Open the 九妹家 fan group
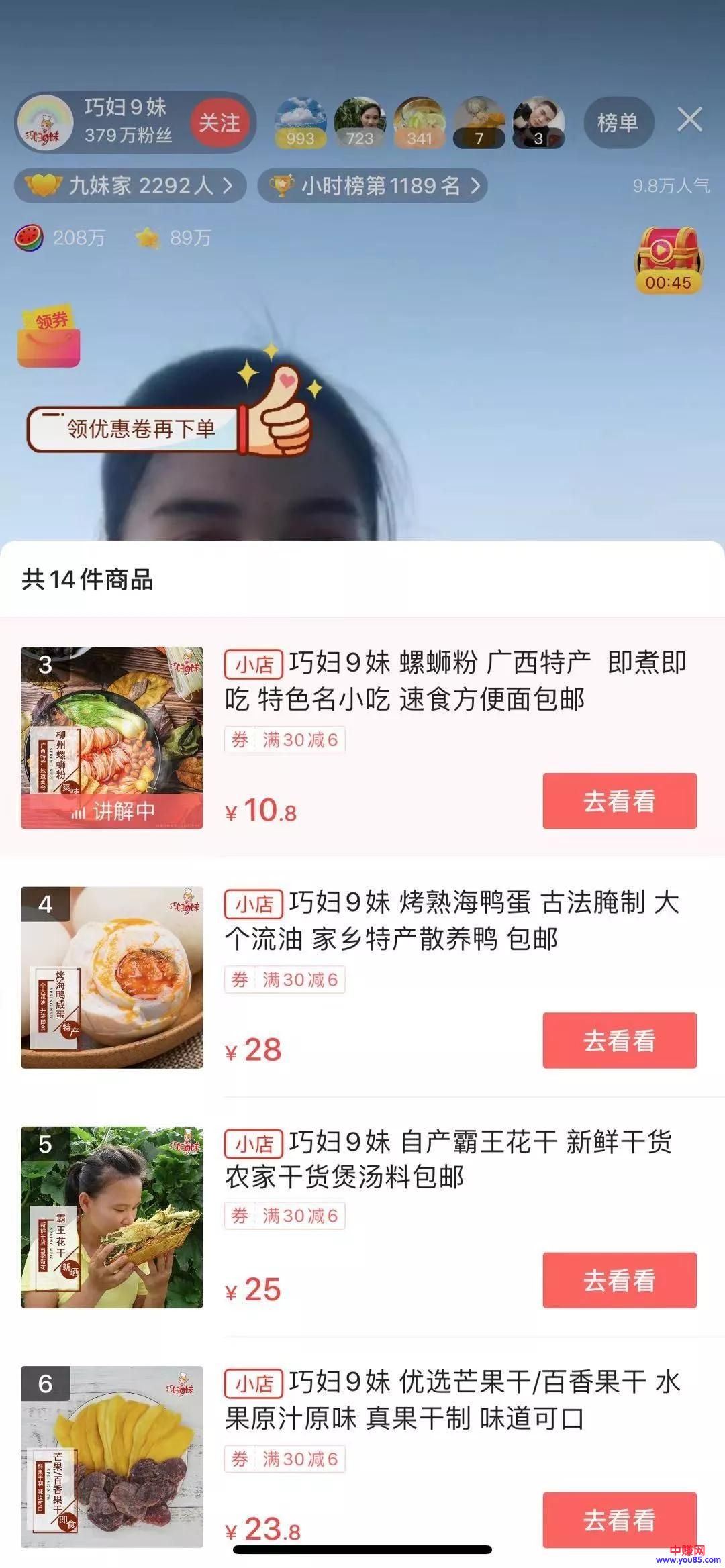The image size is (725, 1568). click(x=130, y=185)
